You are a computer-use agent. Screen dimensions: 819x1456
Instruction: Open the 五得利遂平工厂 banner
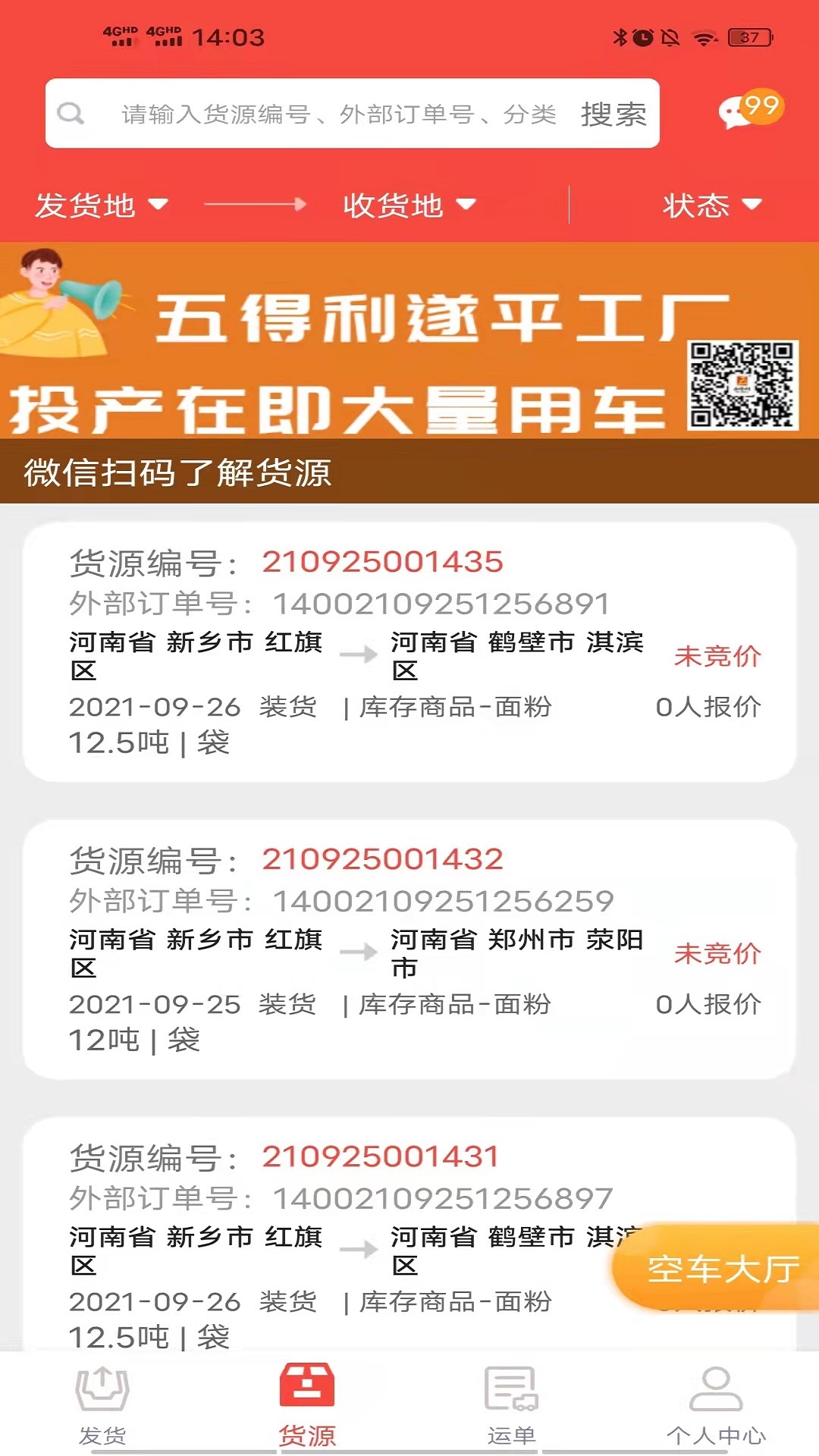click(409, 372)
